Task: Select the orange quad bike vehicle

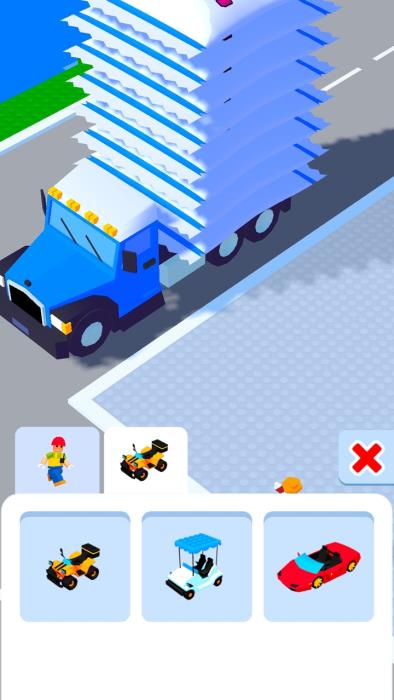Action: 75,567
